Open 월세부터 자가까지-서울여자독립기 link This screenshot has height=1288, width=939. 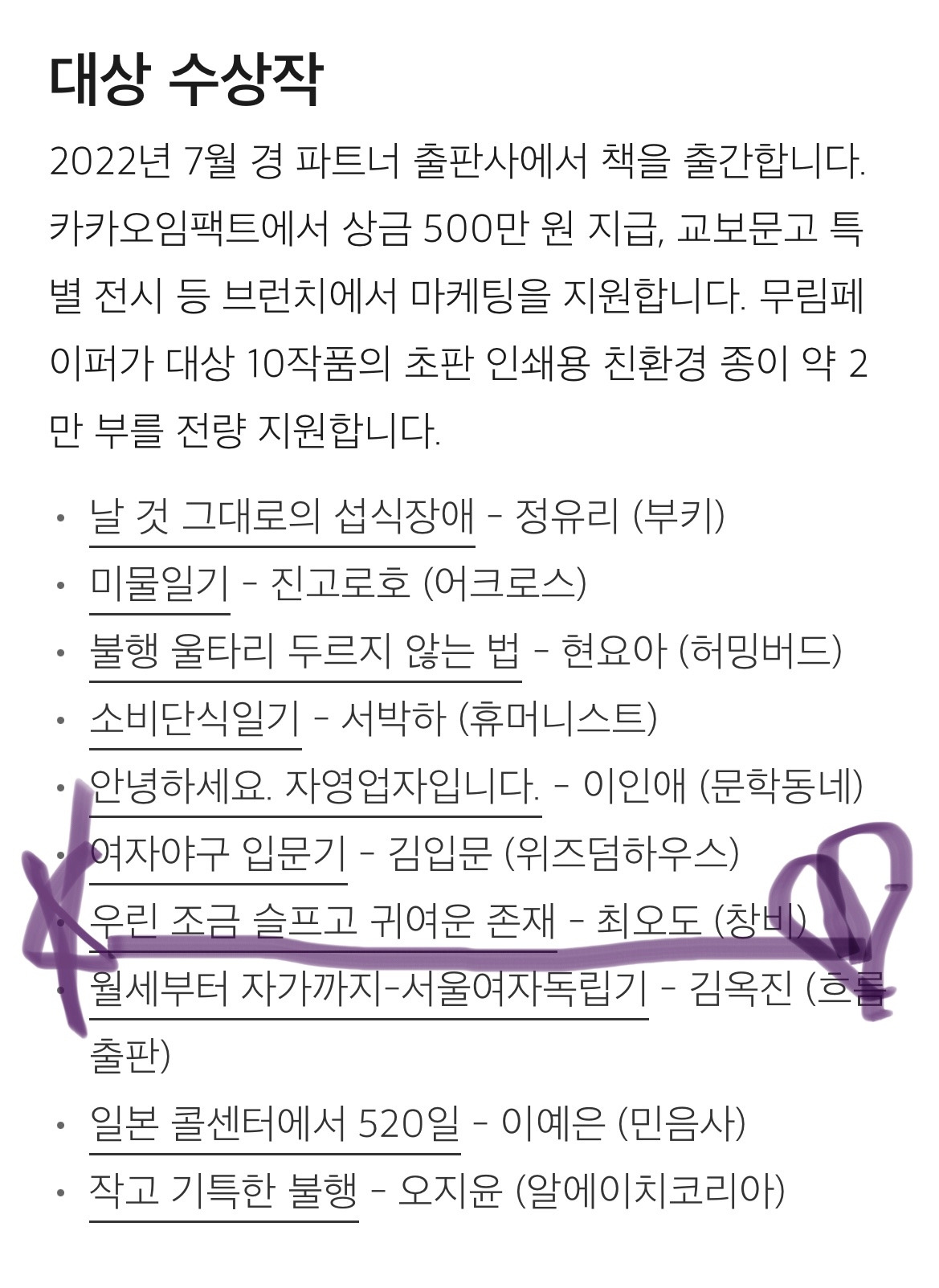369,989
